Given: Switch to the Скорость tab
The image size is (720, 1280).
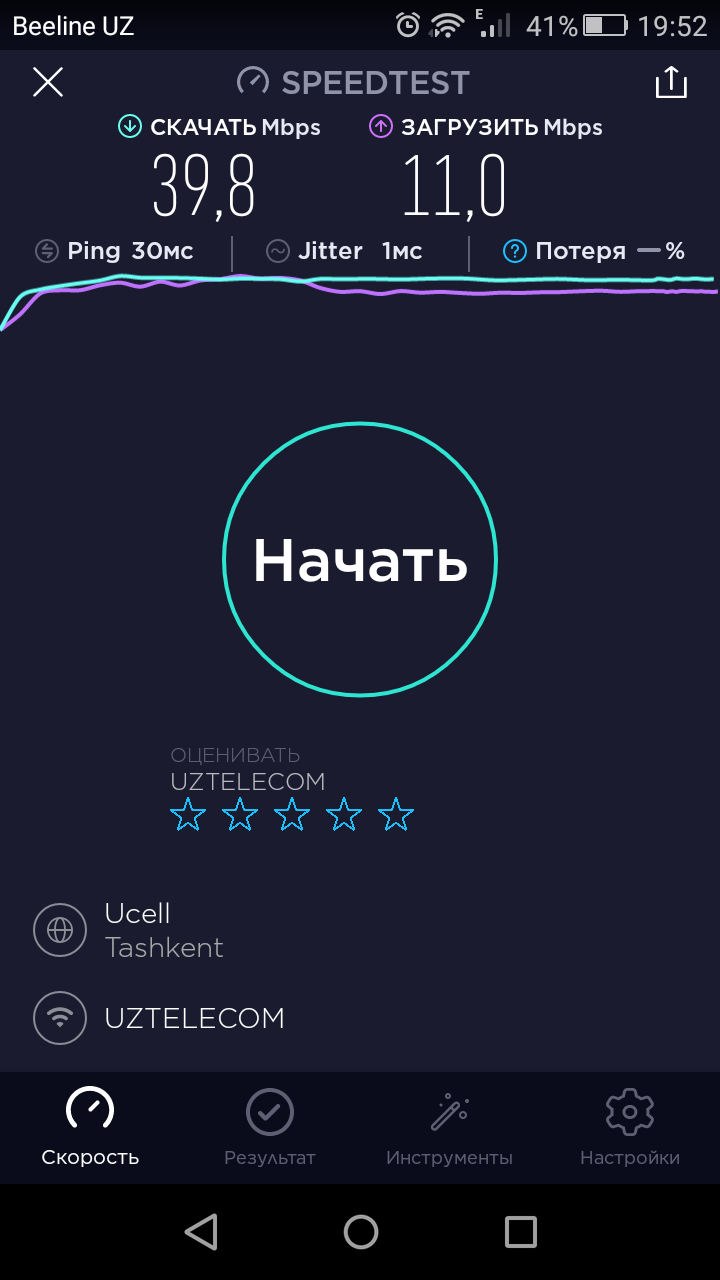Looking at the screenshot, I should (x=90, y=1128).
